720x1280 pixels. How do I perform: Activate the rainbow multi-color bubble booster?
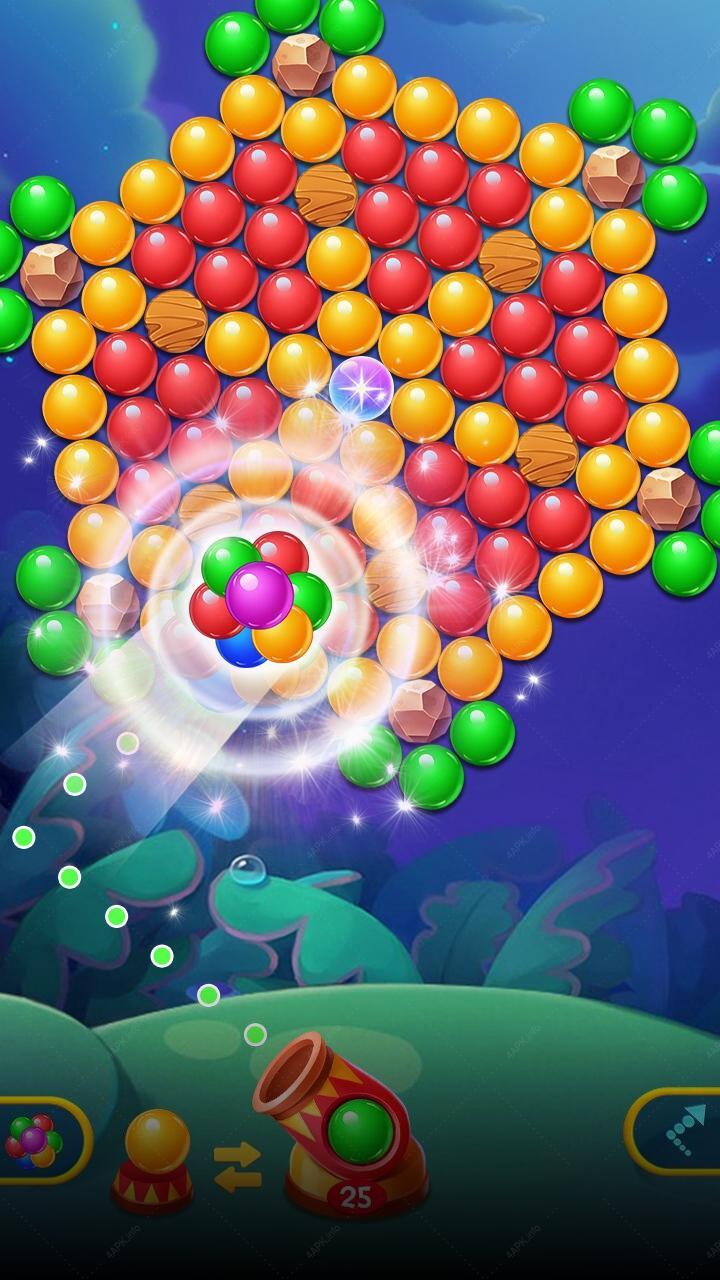(38, 1140)
